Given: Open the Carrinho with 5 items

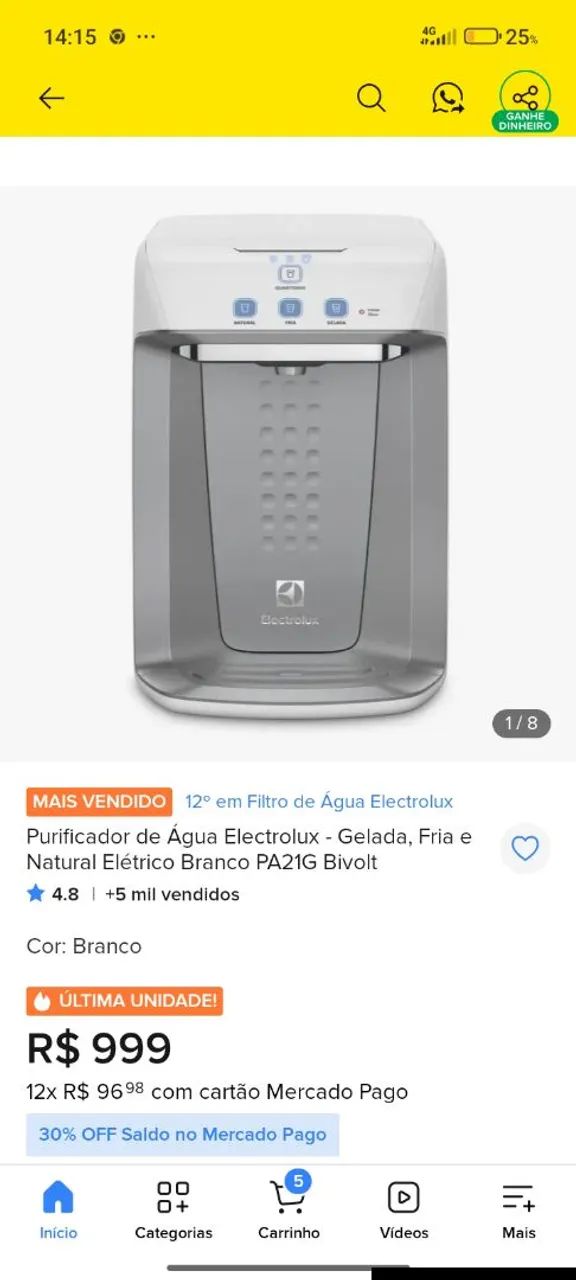Looking at the screenshot, I should coord(289,1208).
